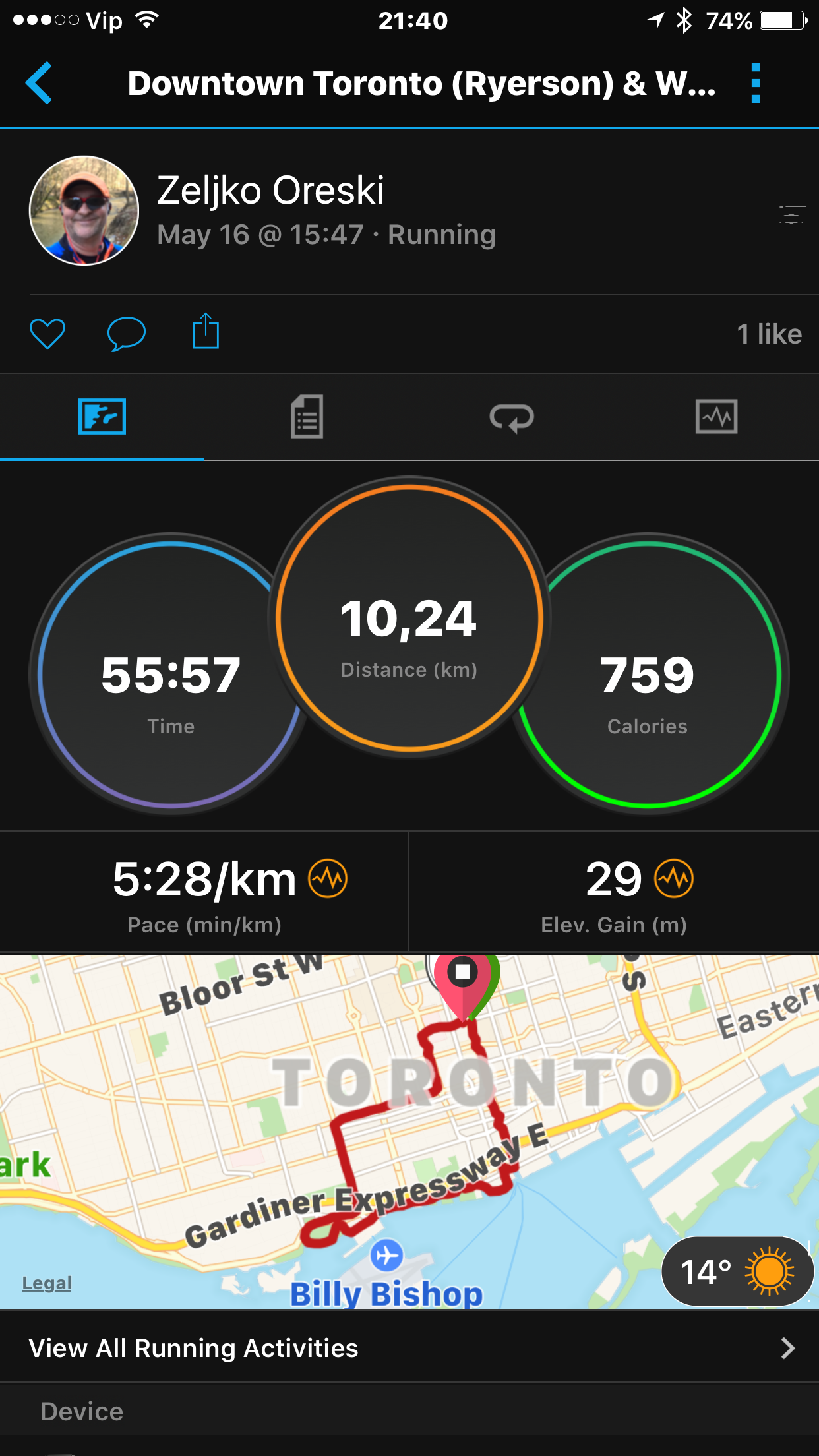Image resolution: width=819 pixels, height=1456 pixels.
Task: Select the overview map tab
Action: pyautogui.click(x=102, y=417)
